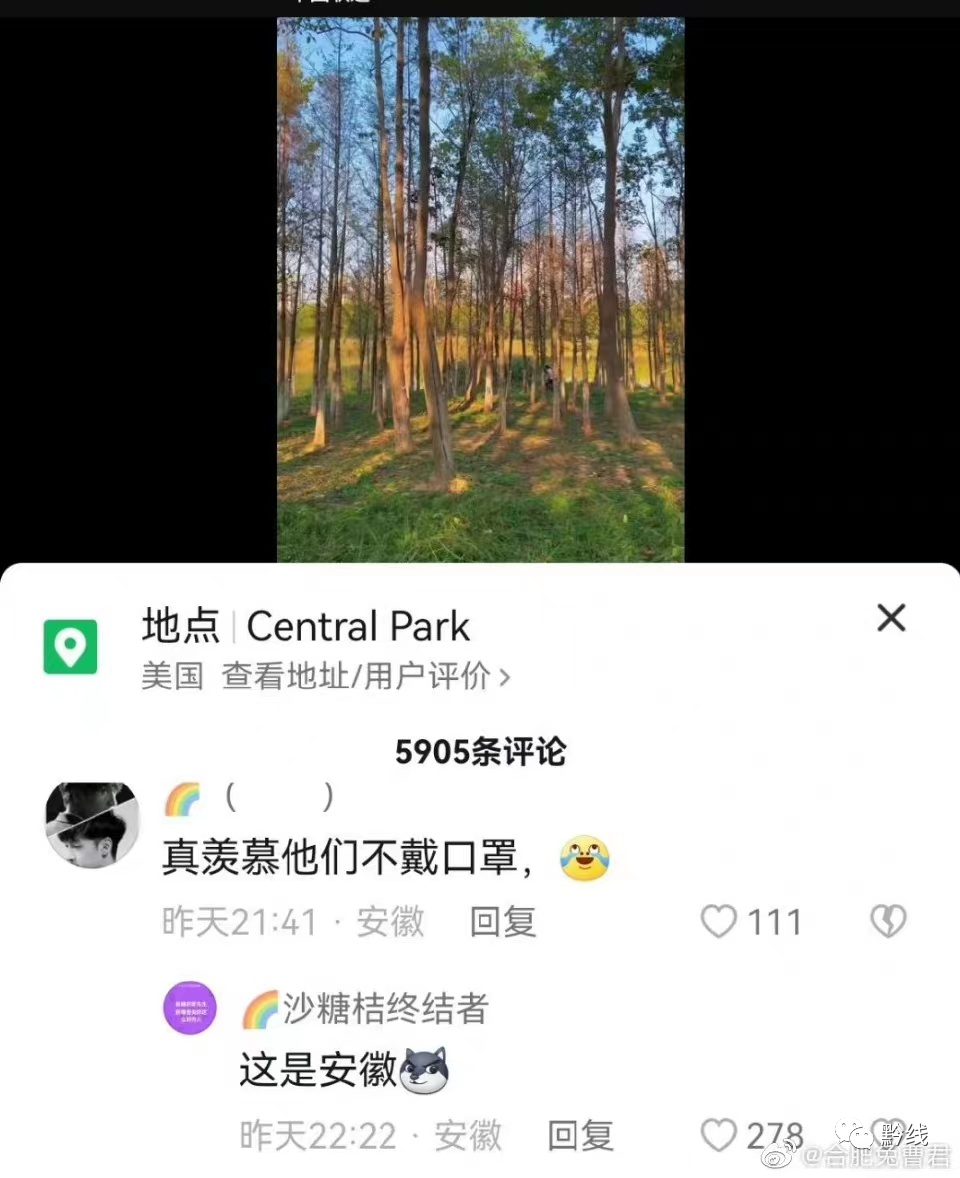The width and height of the screenshot is (960, 1178).
Task: Tap 查看地址/用户评价 link
Action: [366, 677]
